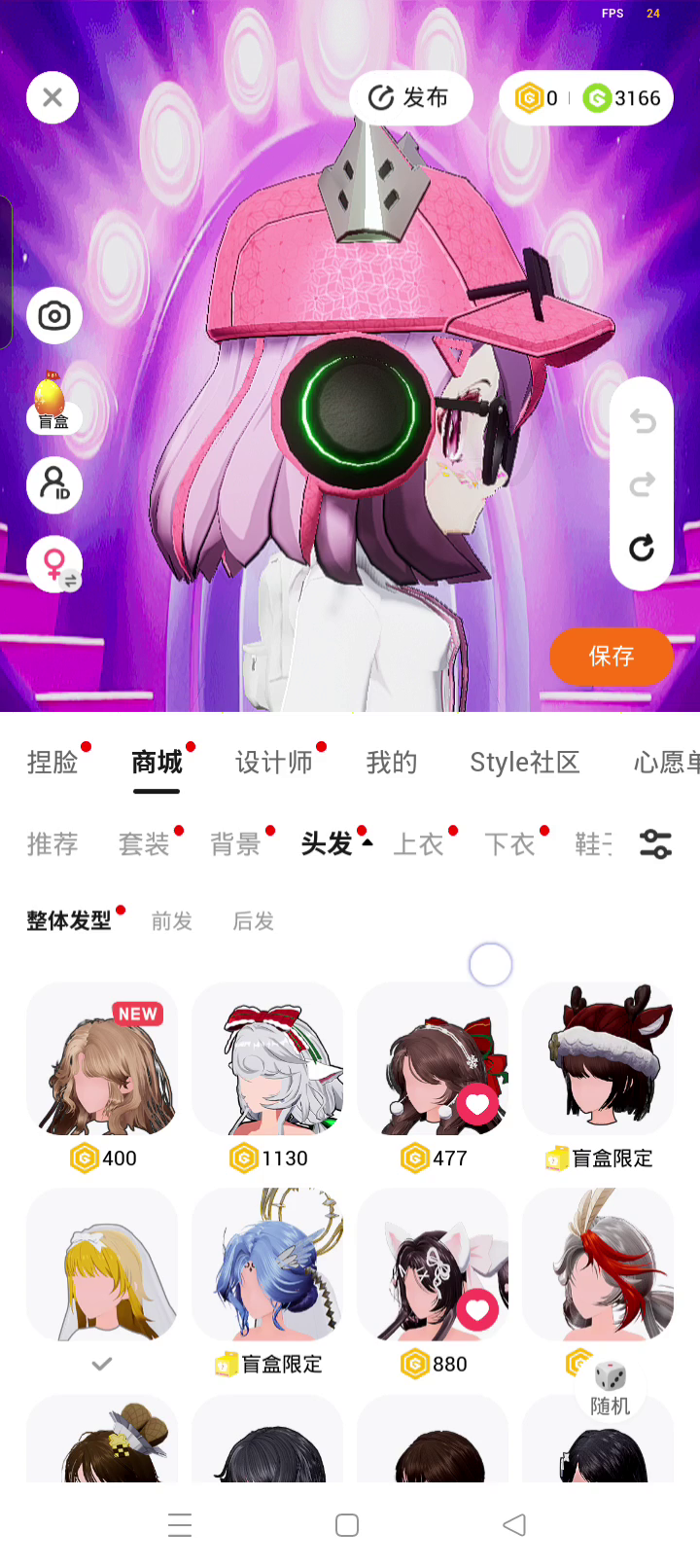This screenshot has height=1568, width=700.
Task: Close the avatar editor with the X
Action: (x=52, y=97)
